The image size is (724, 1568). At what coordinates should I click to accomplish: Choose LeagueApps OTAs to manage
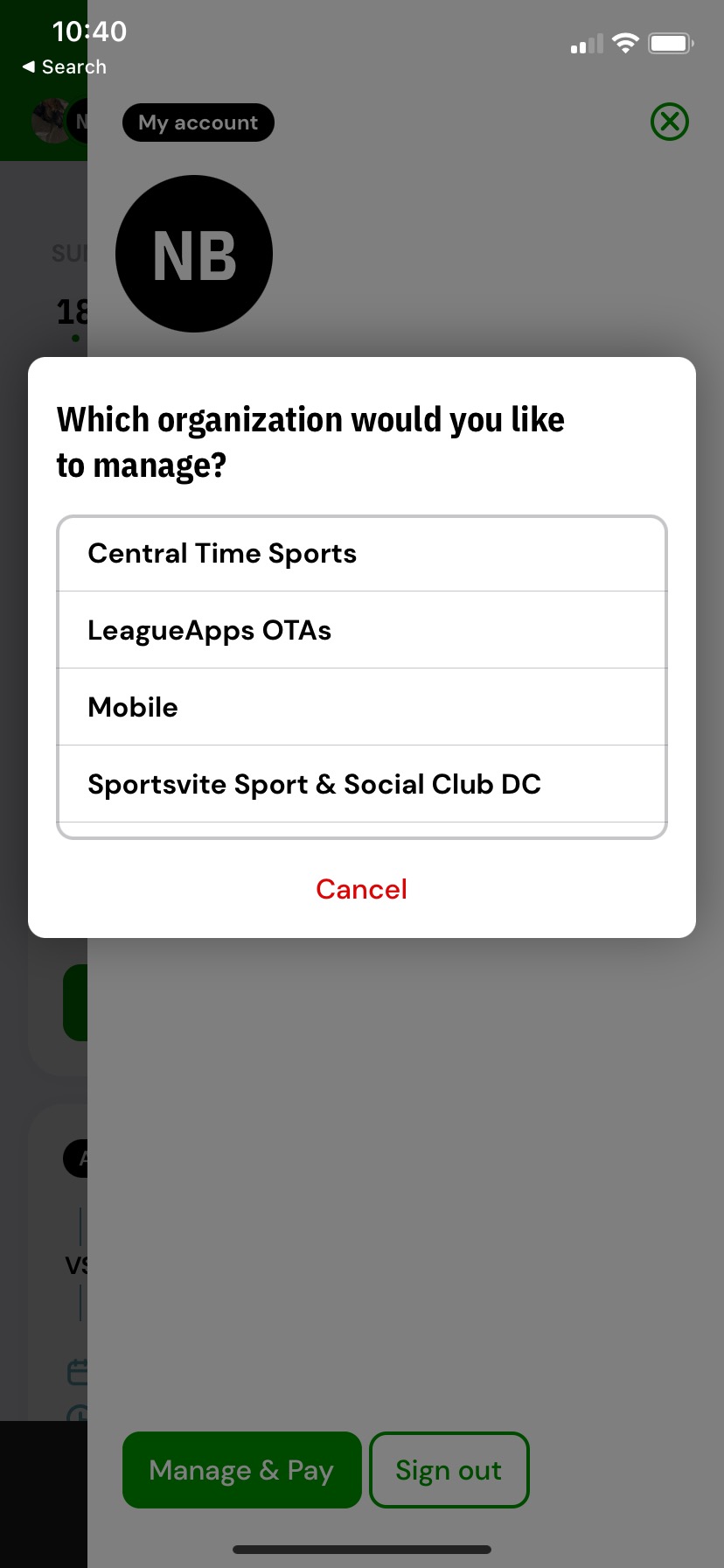362,630
